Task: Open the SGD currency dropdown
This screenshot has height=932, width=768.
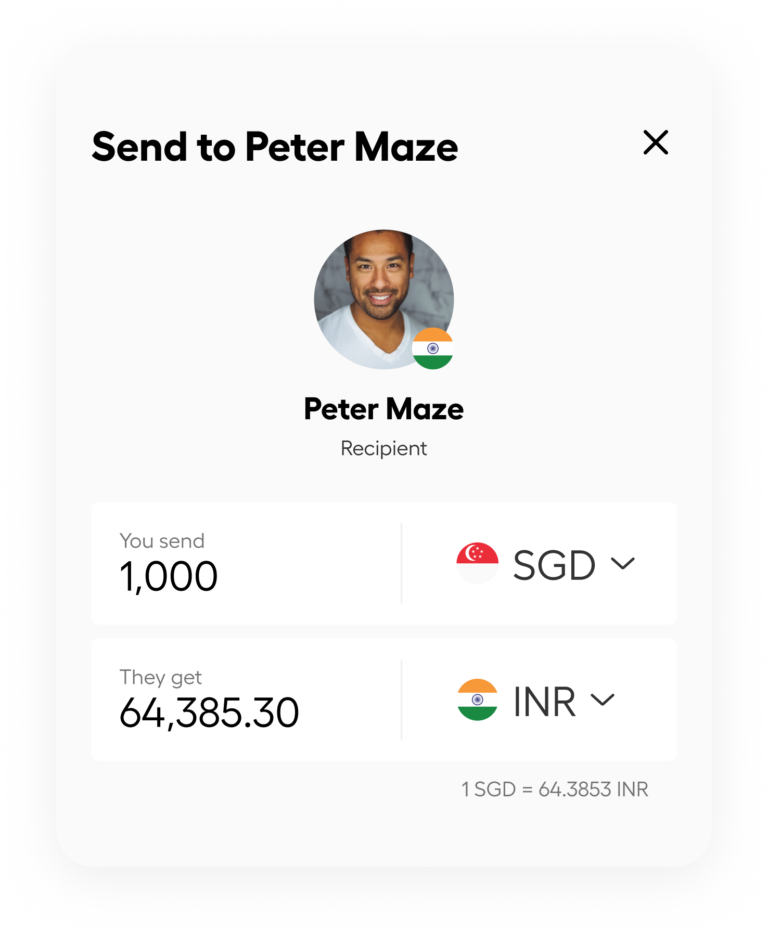Action: (546, 565)
